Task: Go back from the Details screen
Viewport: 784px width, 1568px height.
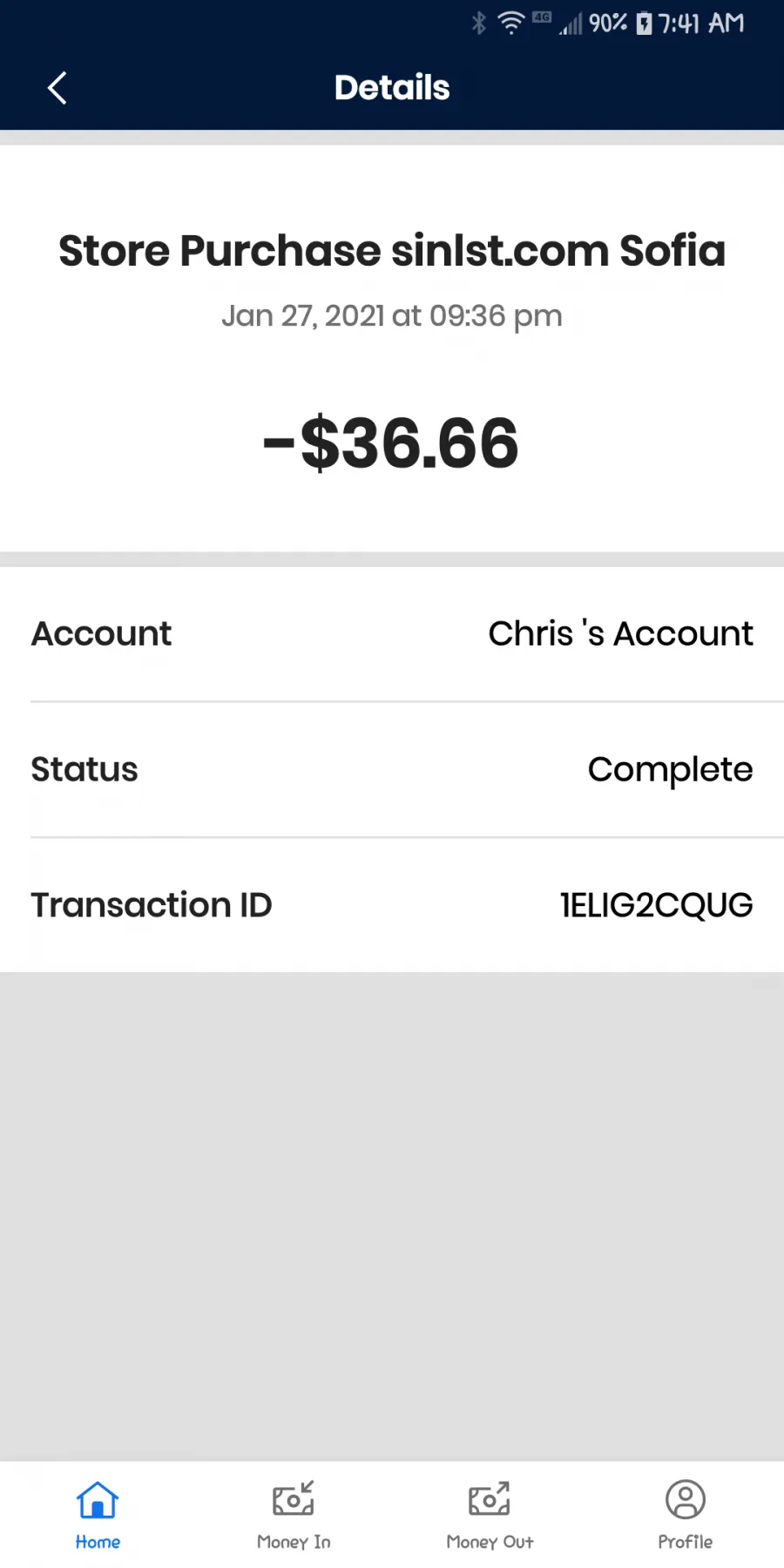Action: click(57, 88)
